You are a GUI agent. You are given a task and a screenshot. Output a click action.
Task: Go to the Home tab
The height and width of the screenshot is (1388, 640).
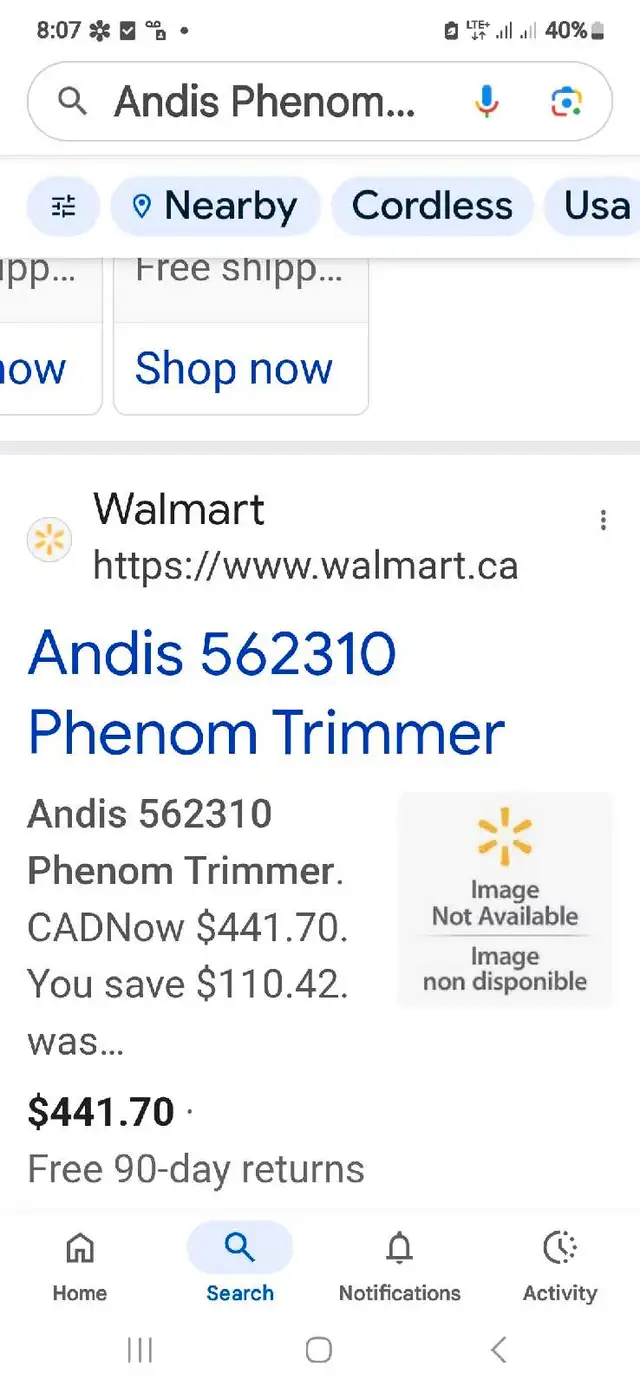click(x=80, y=1265)
